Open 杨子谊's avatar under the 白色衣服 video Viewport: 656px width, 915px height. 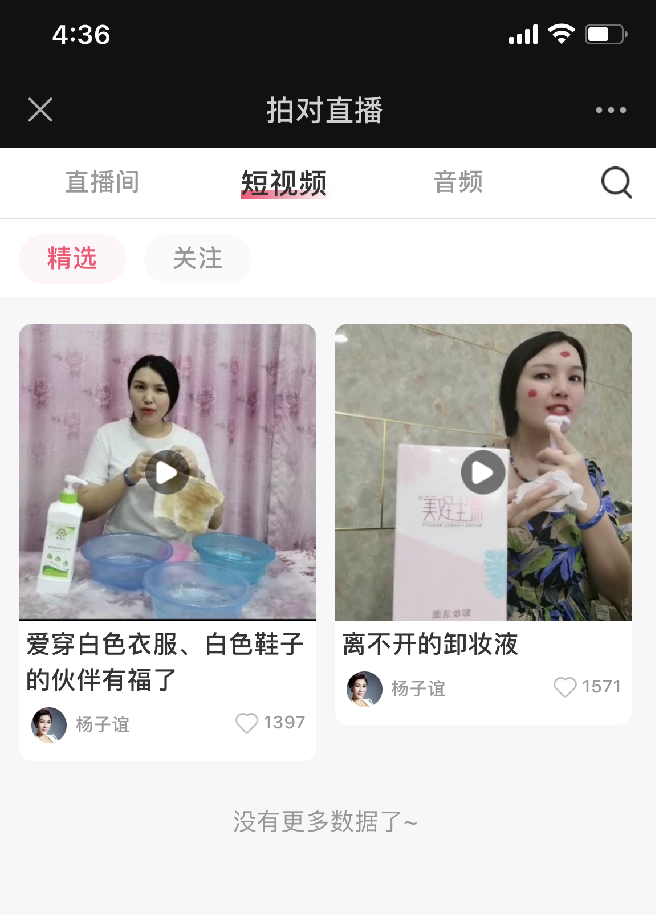[x=49, y=724]
